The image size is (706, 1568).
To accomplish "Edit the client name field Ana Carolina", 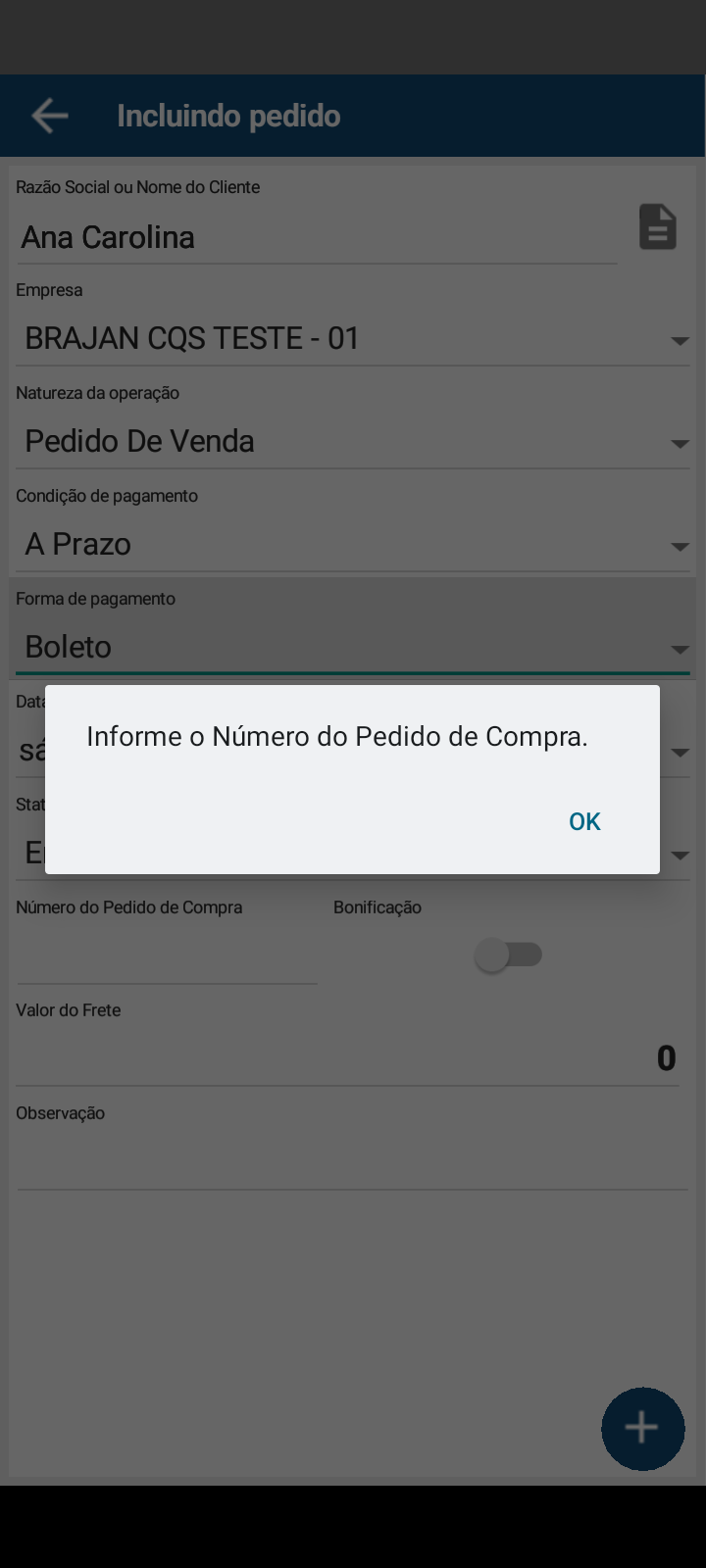I will click(314, 238).
